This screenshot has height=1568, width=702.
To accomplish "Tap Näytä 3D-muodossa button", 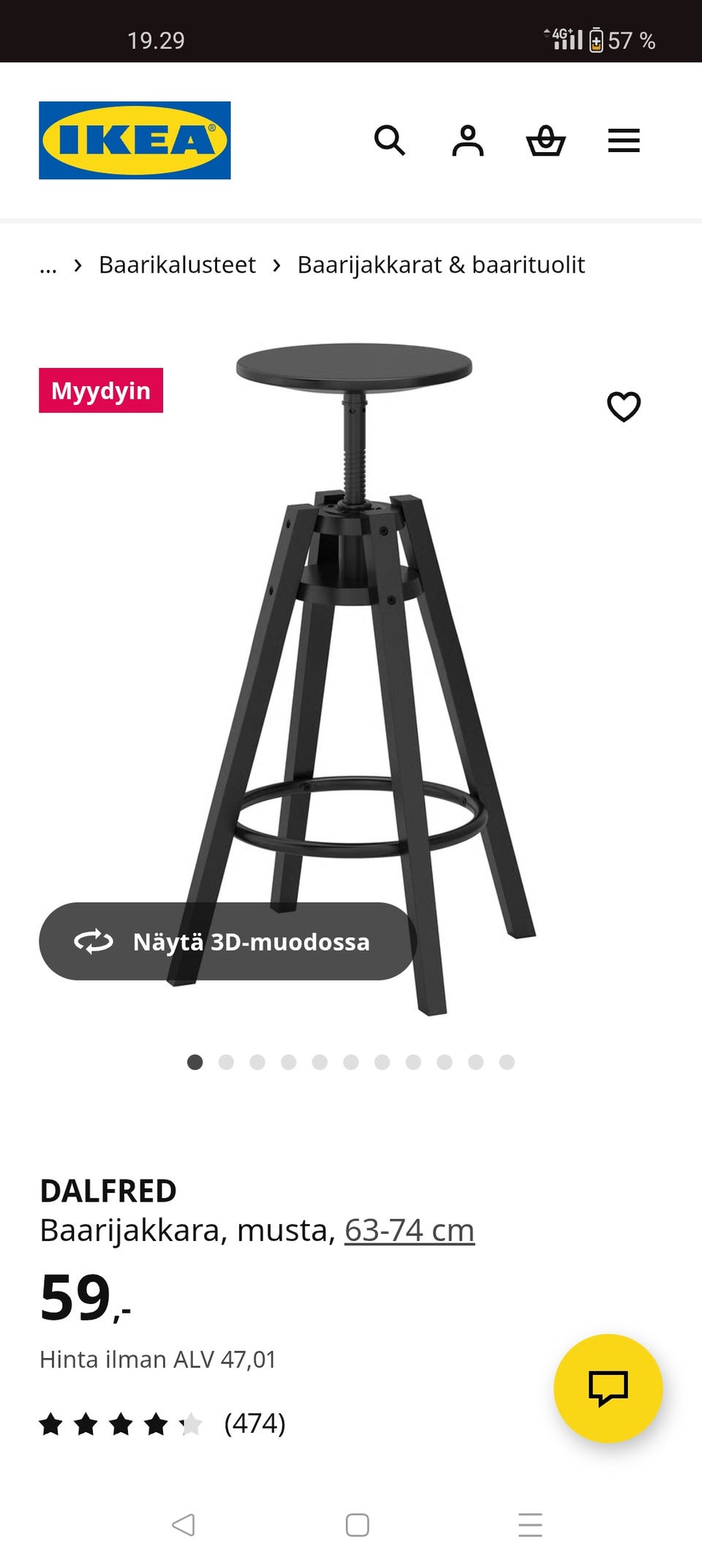I will click(x=228, y=941).
